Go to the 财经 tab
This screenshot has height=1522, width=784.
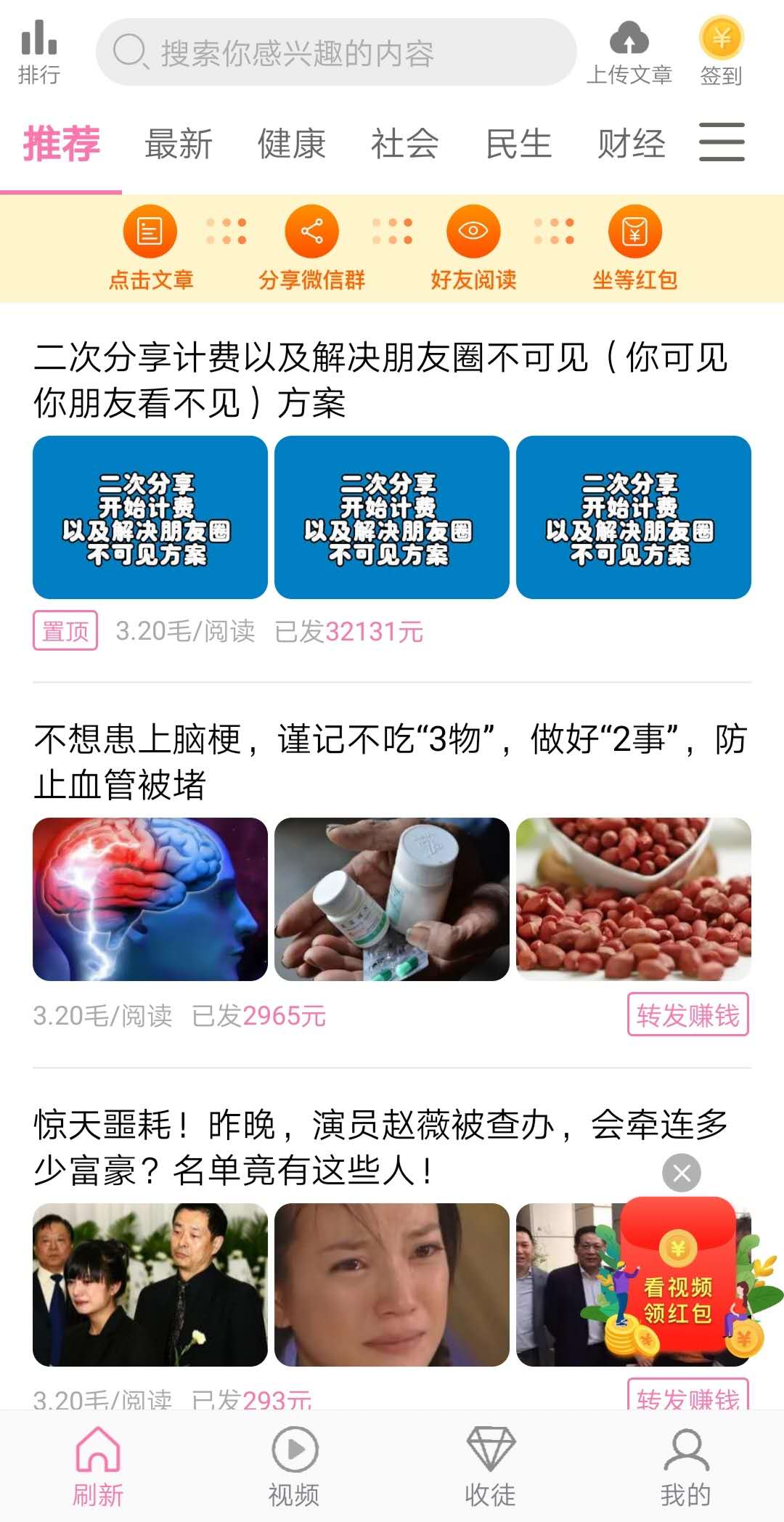(x=632, y=143)
